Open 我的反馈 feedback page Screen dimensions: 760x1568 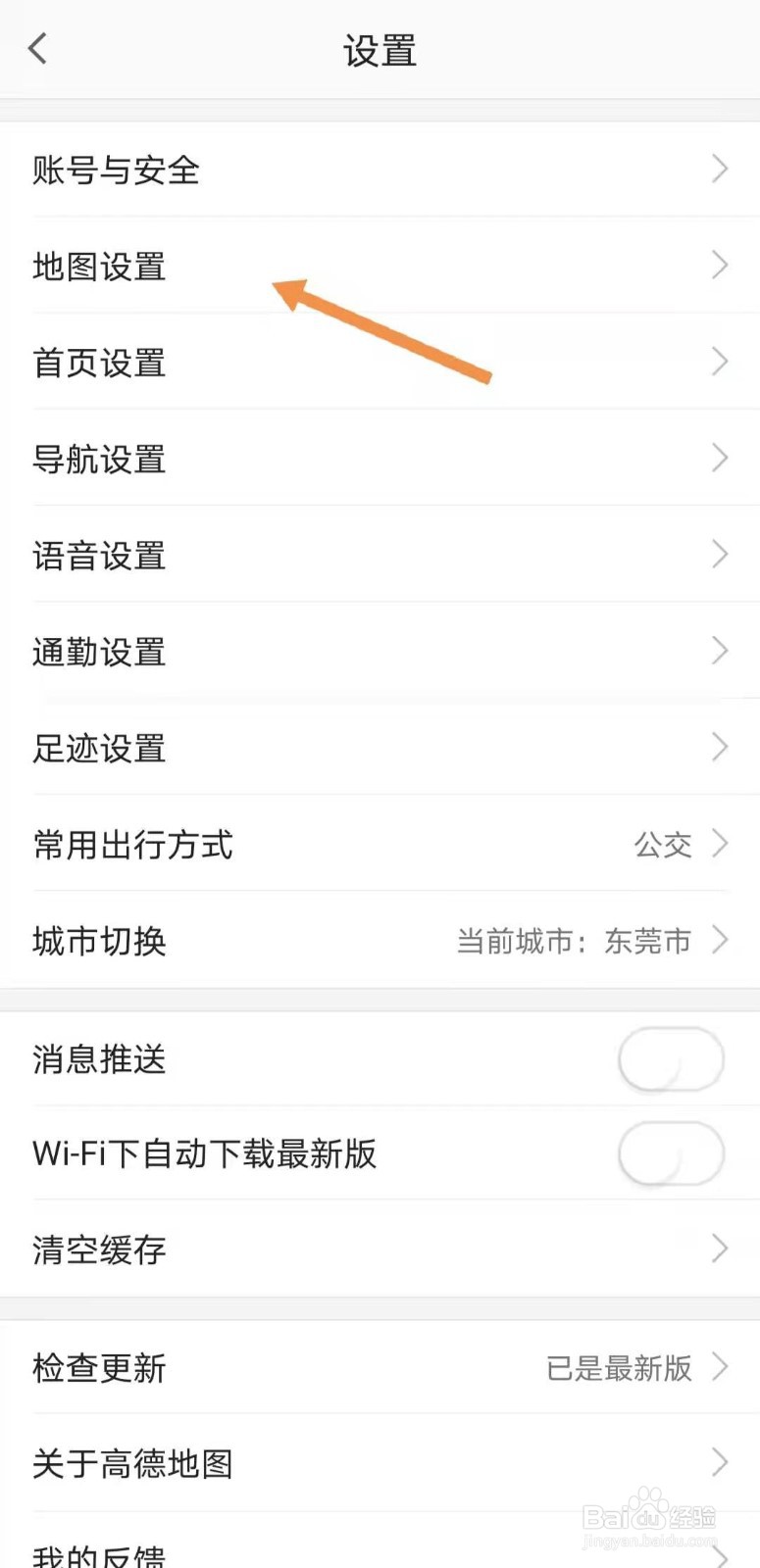click(98, 1553)
